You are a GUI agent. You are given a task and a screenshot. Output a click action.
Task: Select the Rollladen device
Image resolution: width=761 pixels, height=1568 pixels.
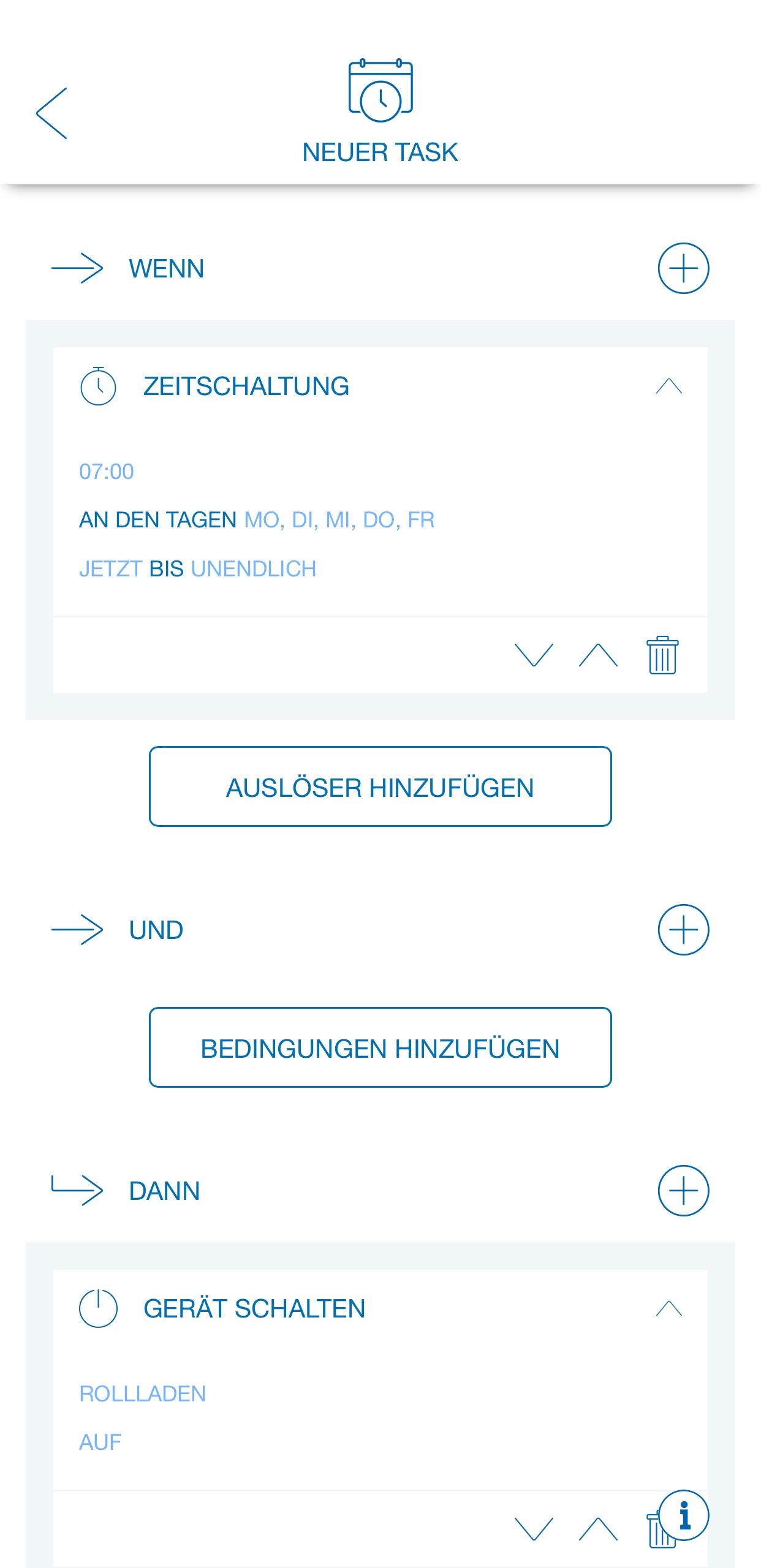tap(142, 1394)
